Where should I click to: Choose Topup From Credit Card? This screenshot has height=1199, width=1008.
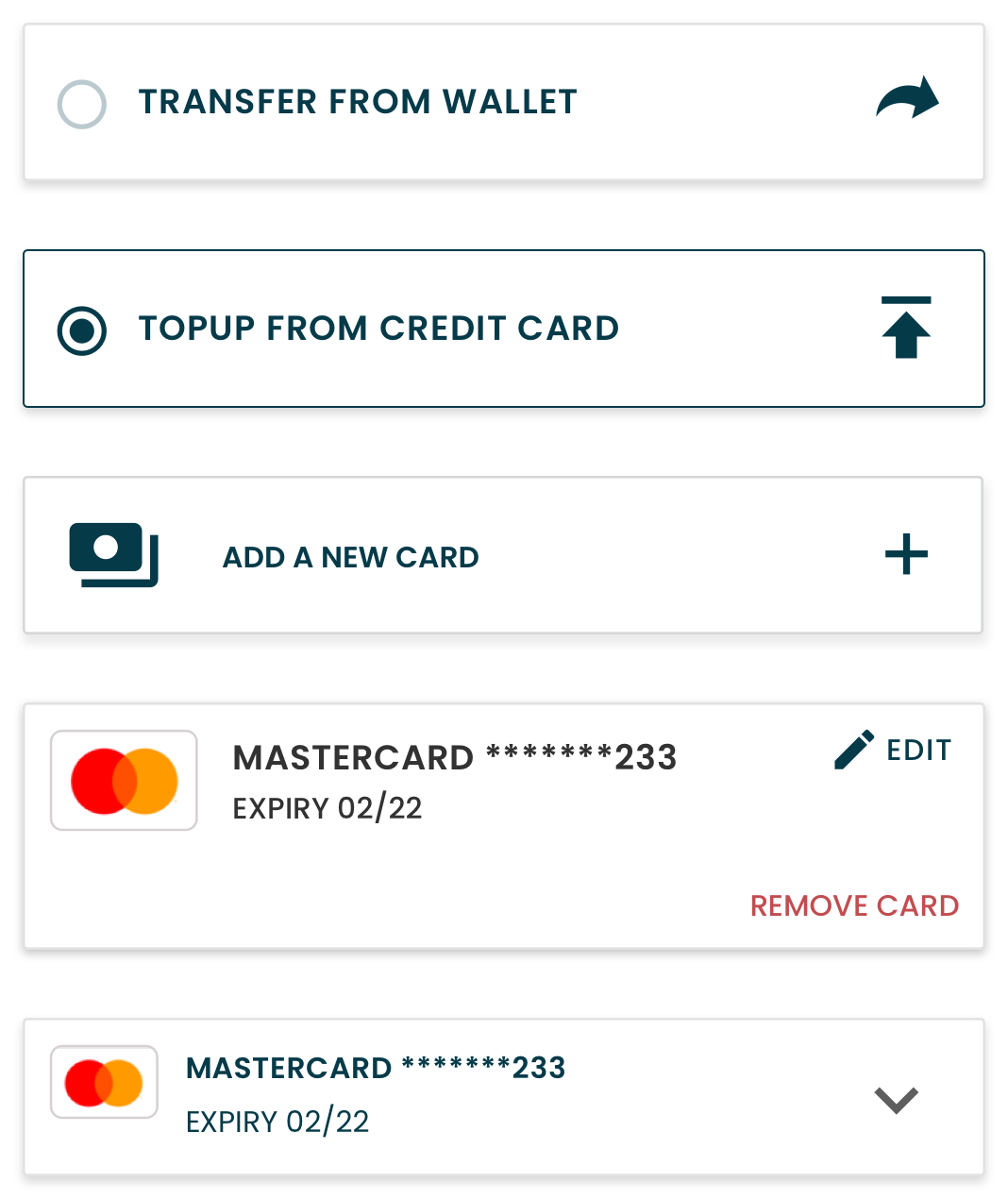[82, 330]
